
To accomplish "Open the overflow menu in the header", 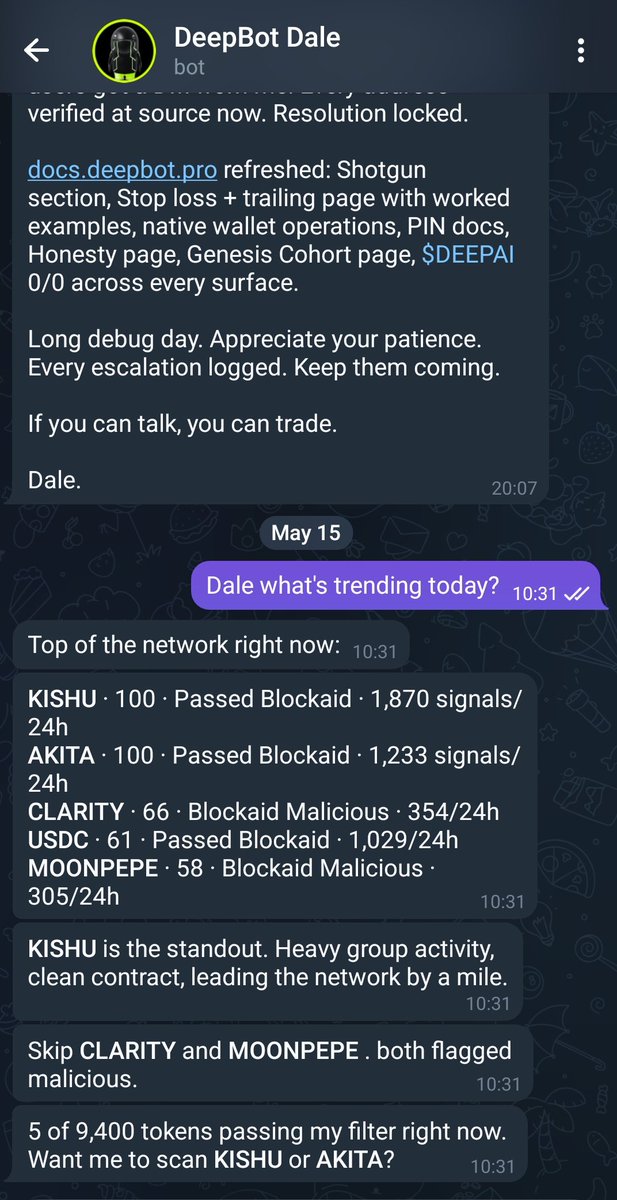I will (581, 51).
